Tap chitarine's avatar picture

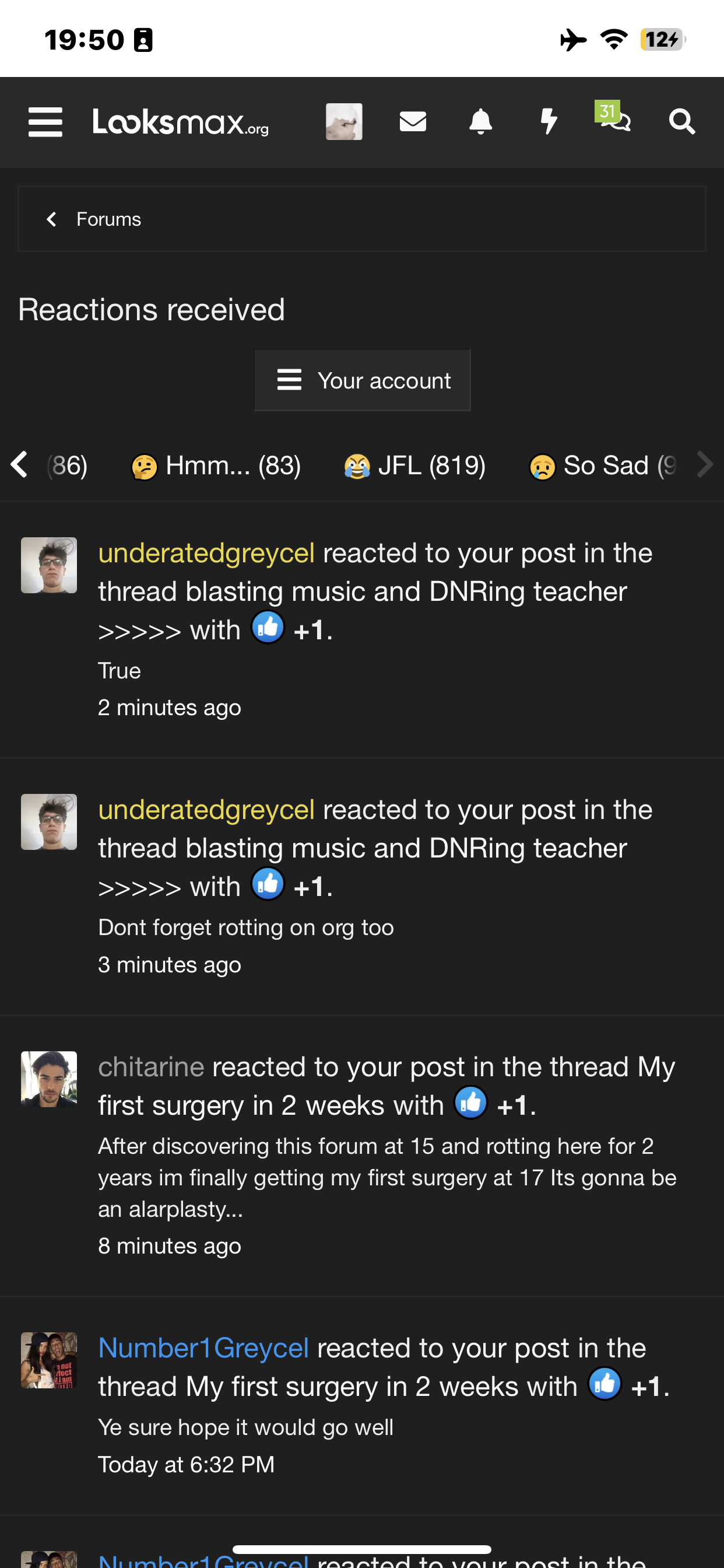(x=48, y=1079)
